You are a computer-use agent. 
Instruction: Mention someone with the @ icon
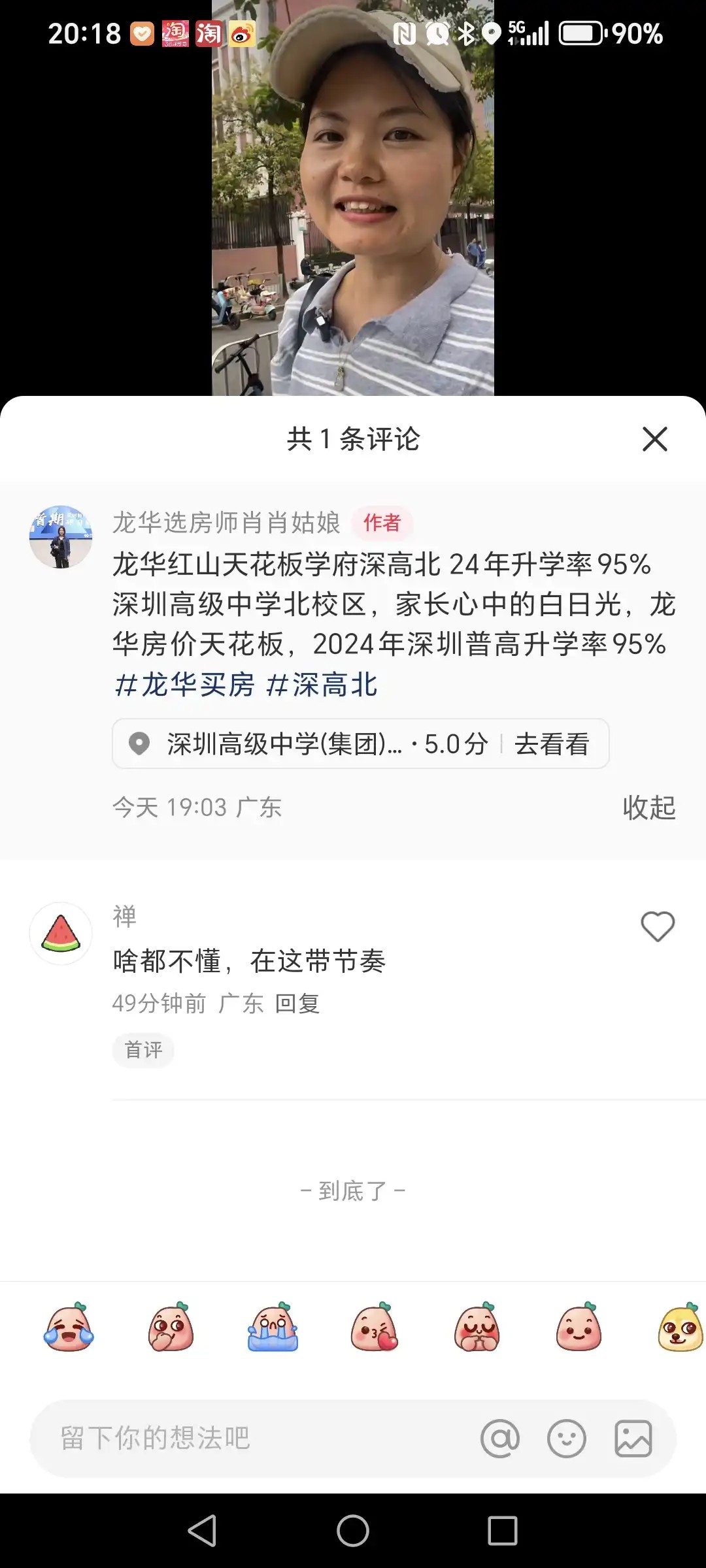500,1439
